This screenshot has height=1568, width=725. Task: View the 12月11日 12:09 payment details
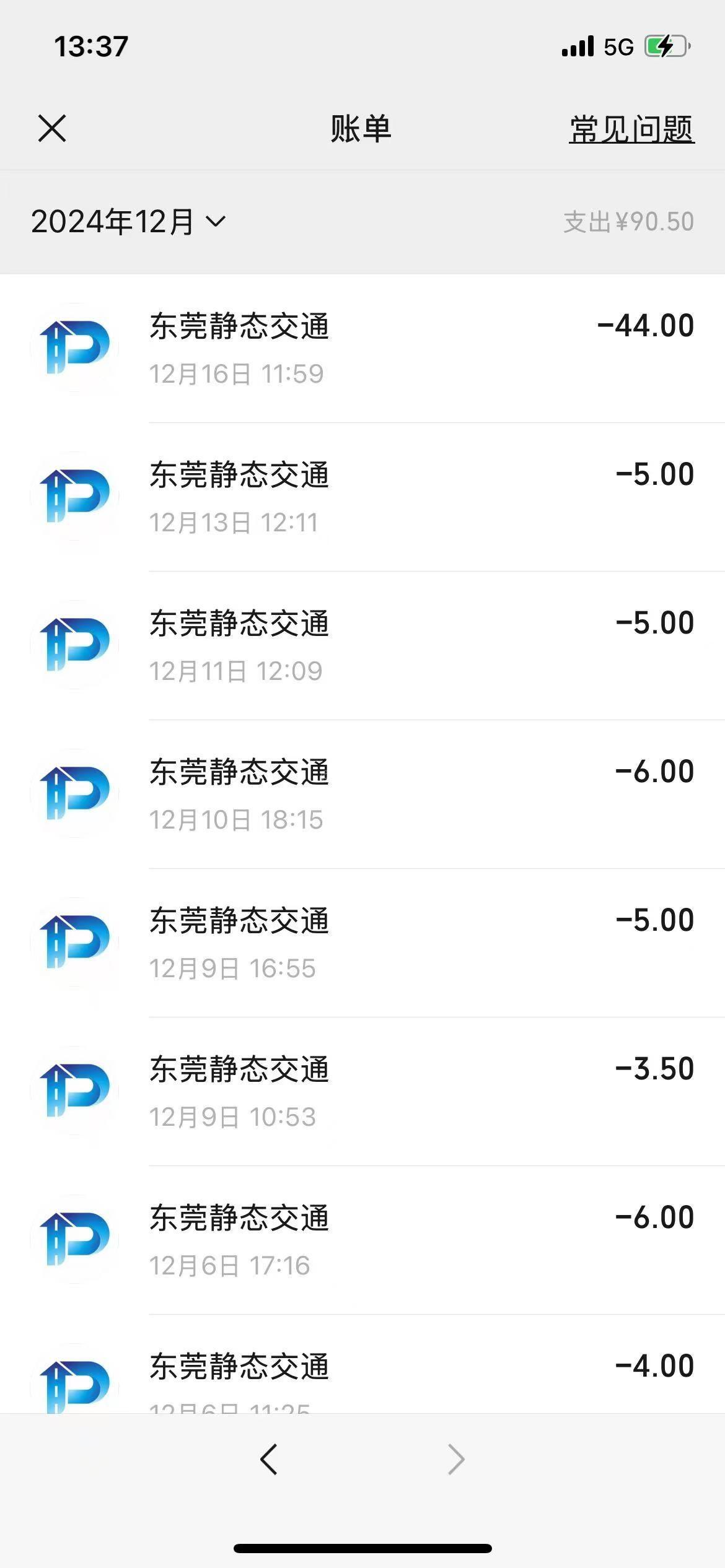pyautogui.click(x=362, y=645)
